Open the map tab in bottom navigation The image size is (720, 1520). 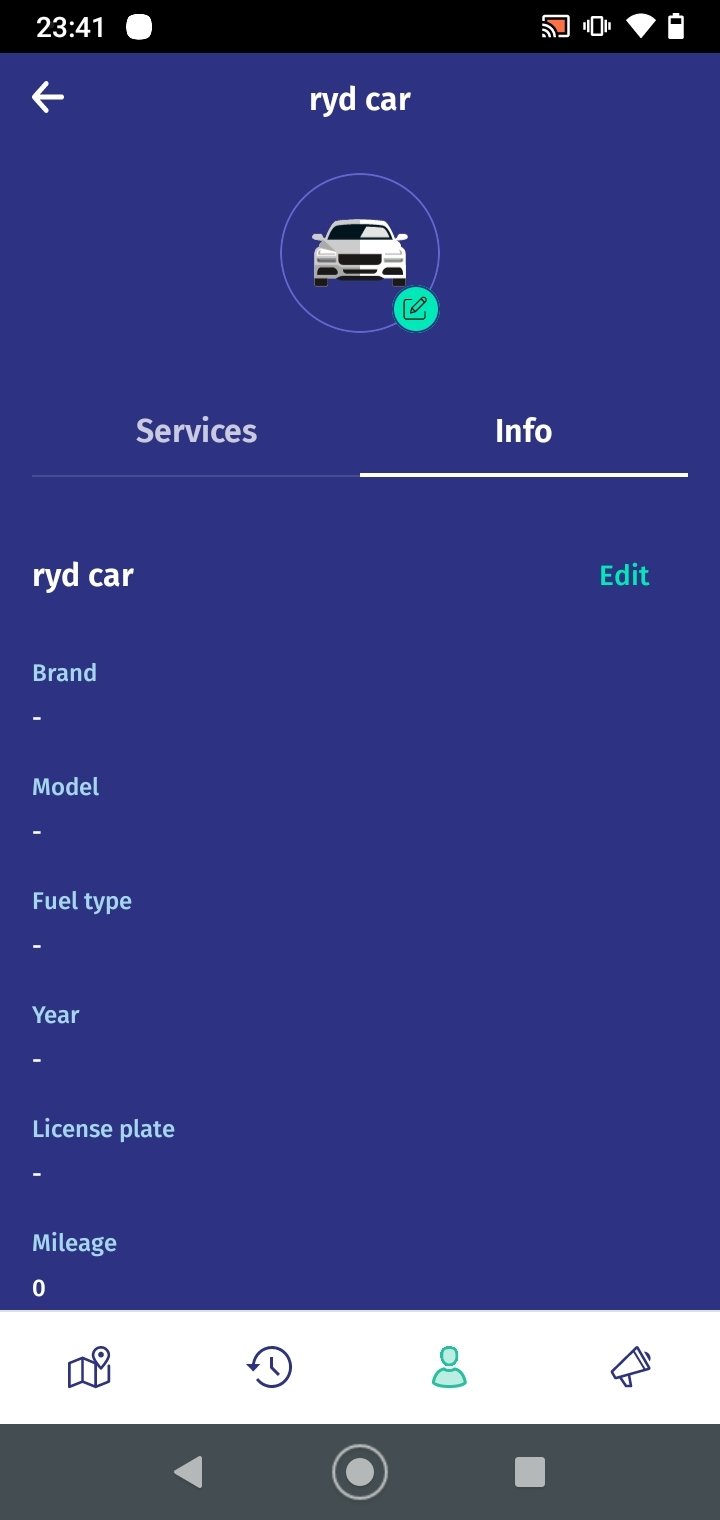[x=89, y=1367]
